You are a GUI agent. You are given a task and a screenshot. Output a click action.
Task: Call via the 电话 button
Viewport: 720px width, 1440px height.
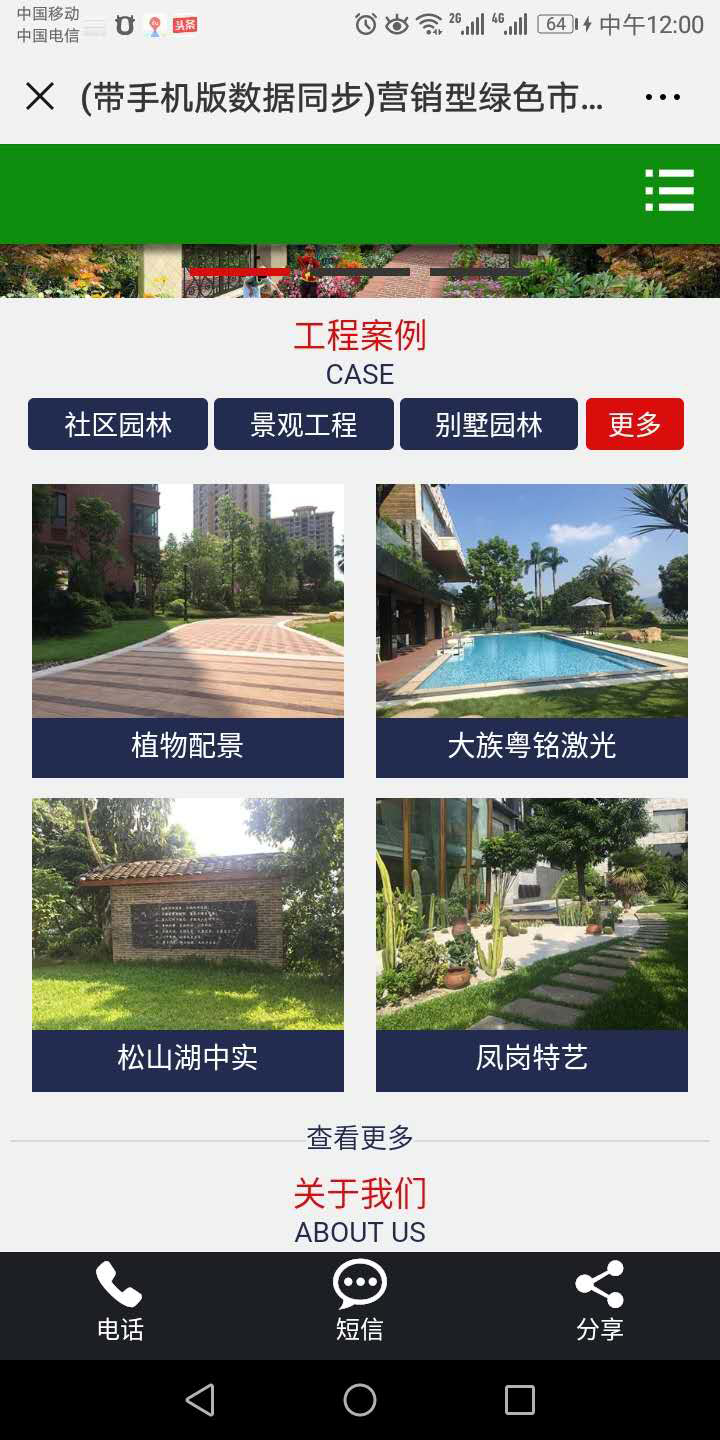point(120,1303)
